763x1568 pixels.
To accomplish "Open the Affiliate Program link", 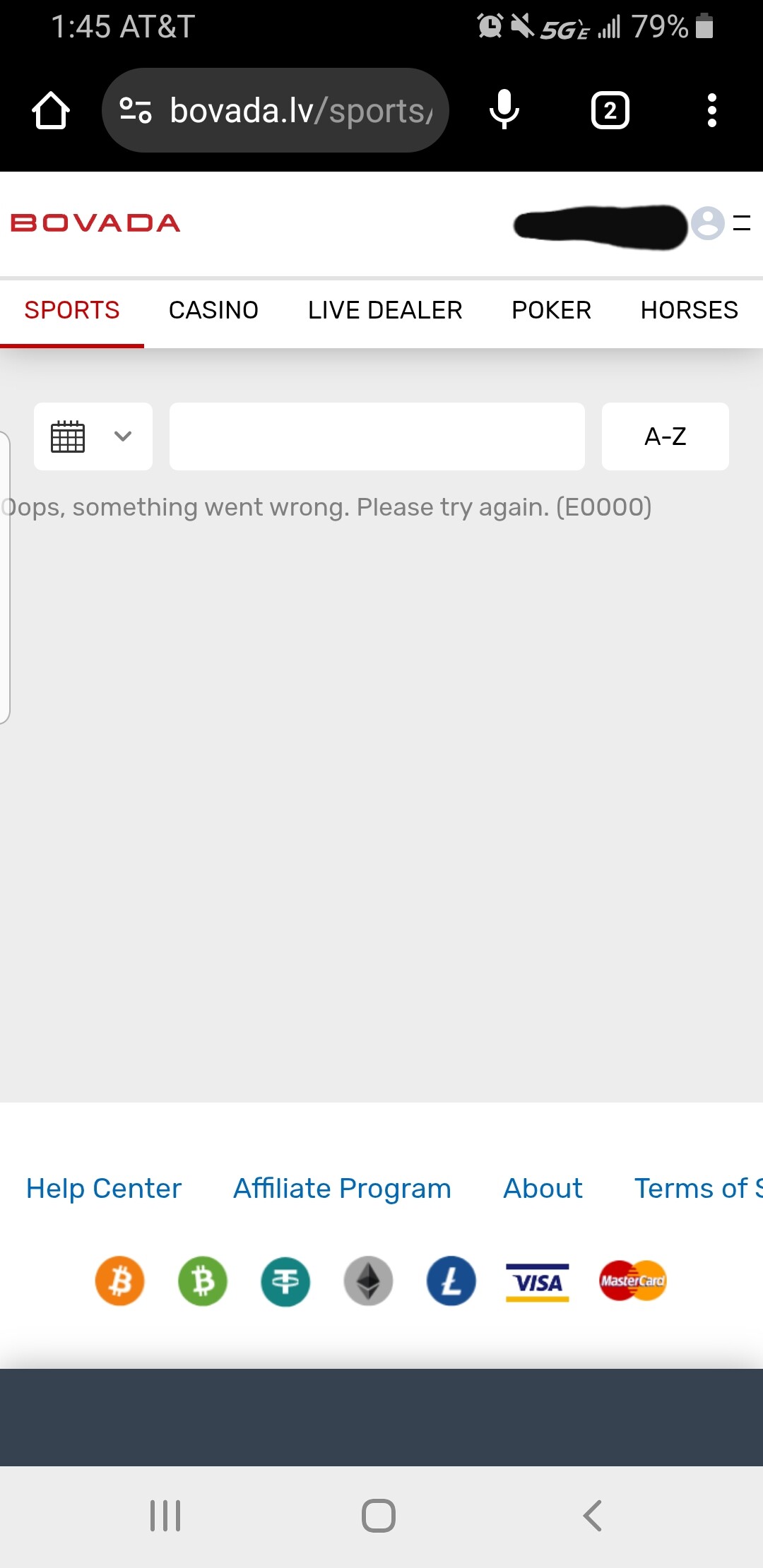I will 342,1189.
